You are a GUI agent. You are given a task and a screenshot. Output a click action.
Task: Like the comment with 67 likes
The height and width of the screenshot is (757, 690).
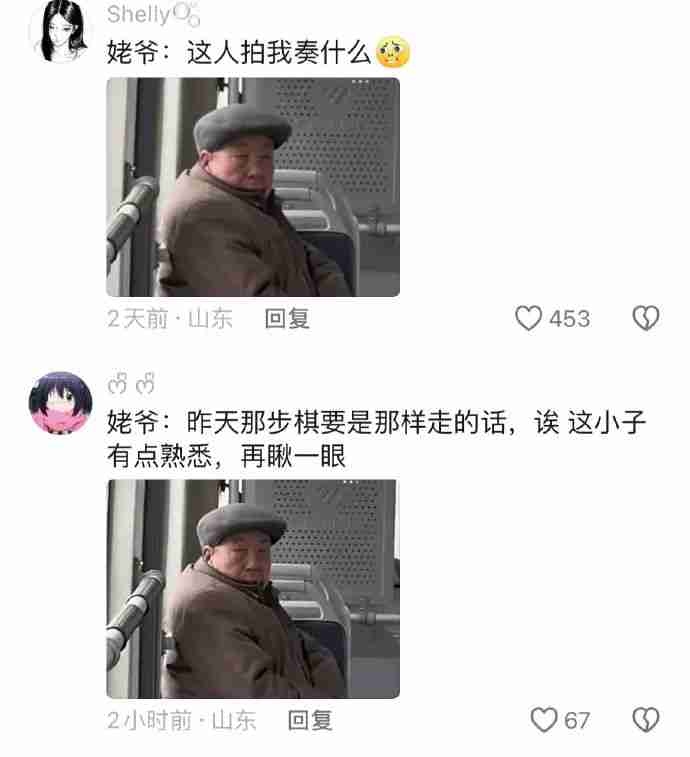[544, 720]
